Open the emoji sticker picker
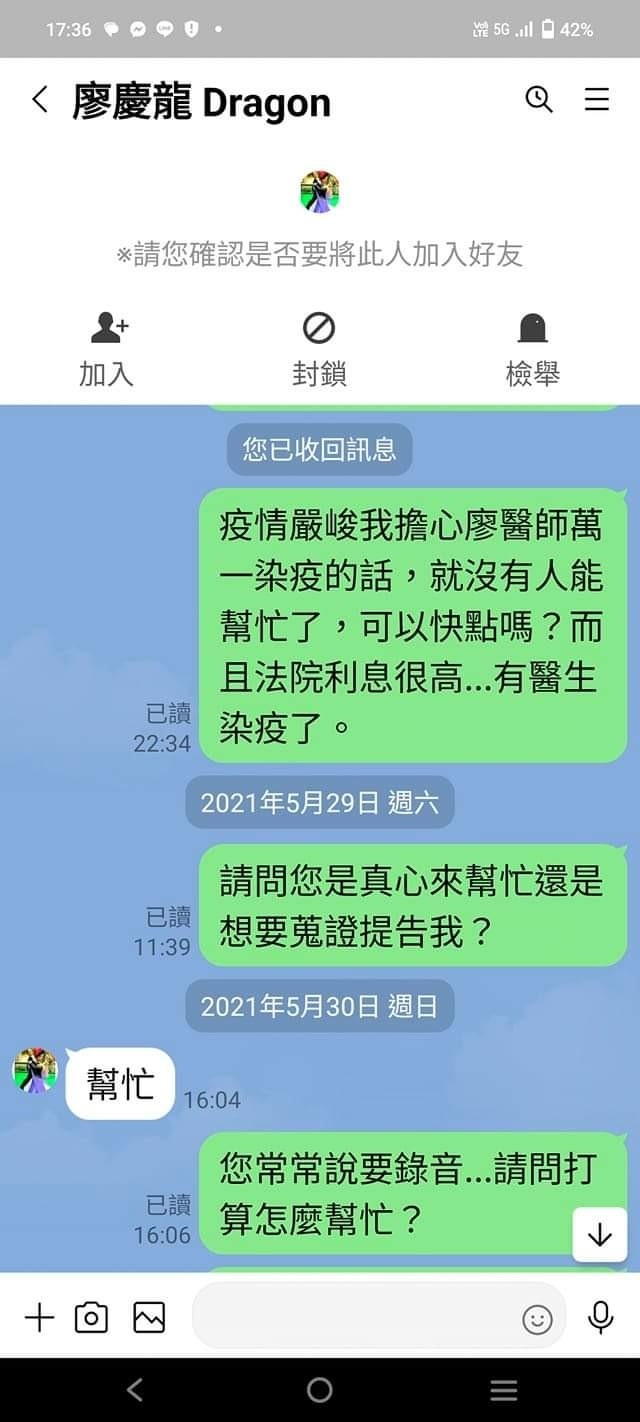Screen dimensions: 640x1422 coord(537,1319)
